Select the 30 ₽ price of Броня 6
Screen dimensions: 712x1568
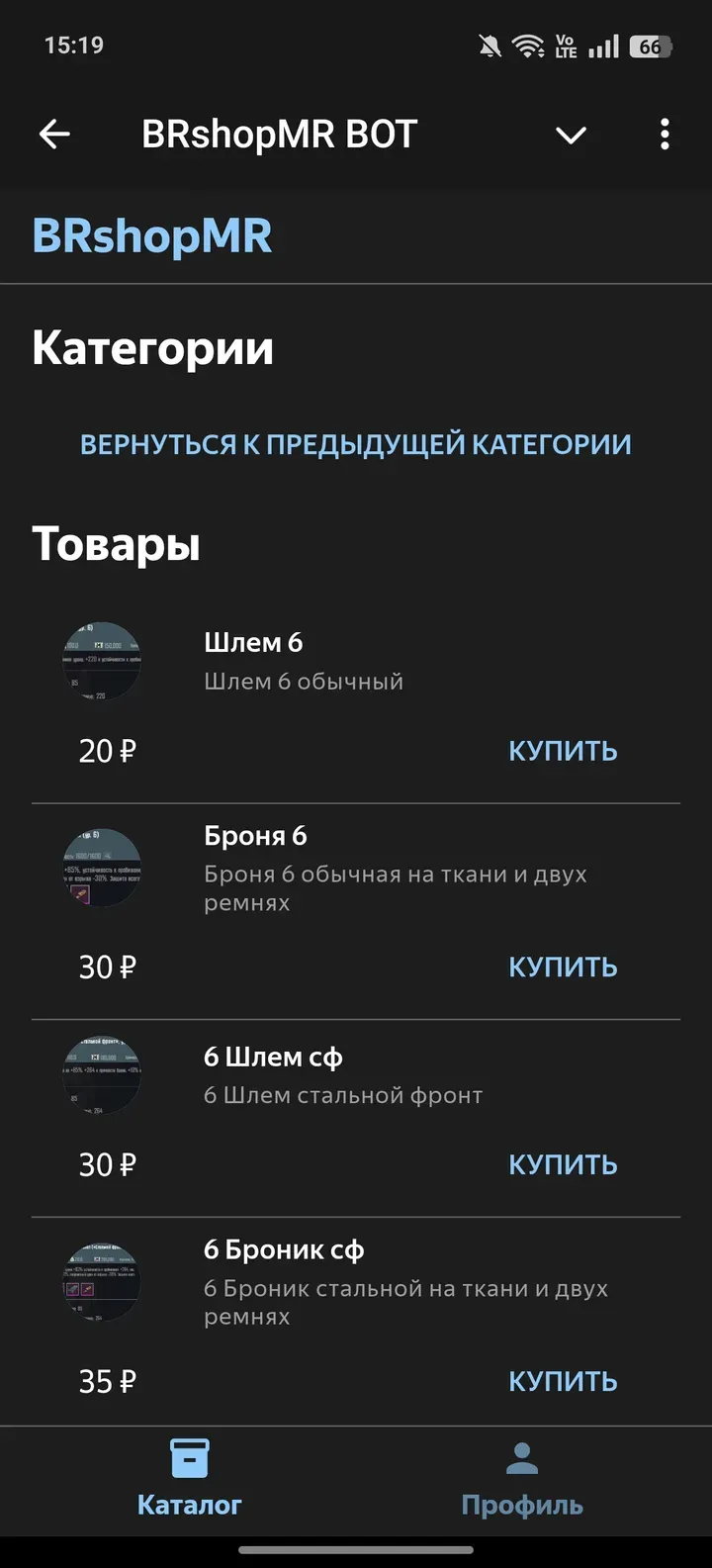point(105,967)
